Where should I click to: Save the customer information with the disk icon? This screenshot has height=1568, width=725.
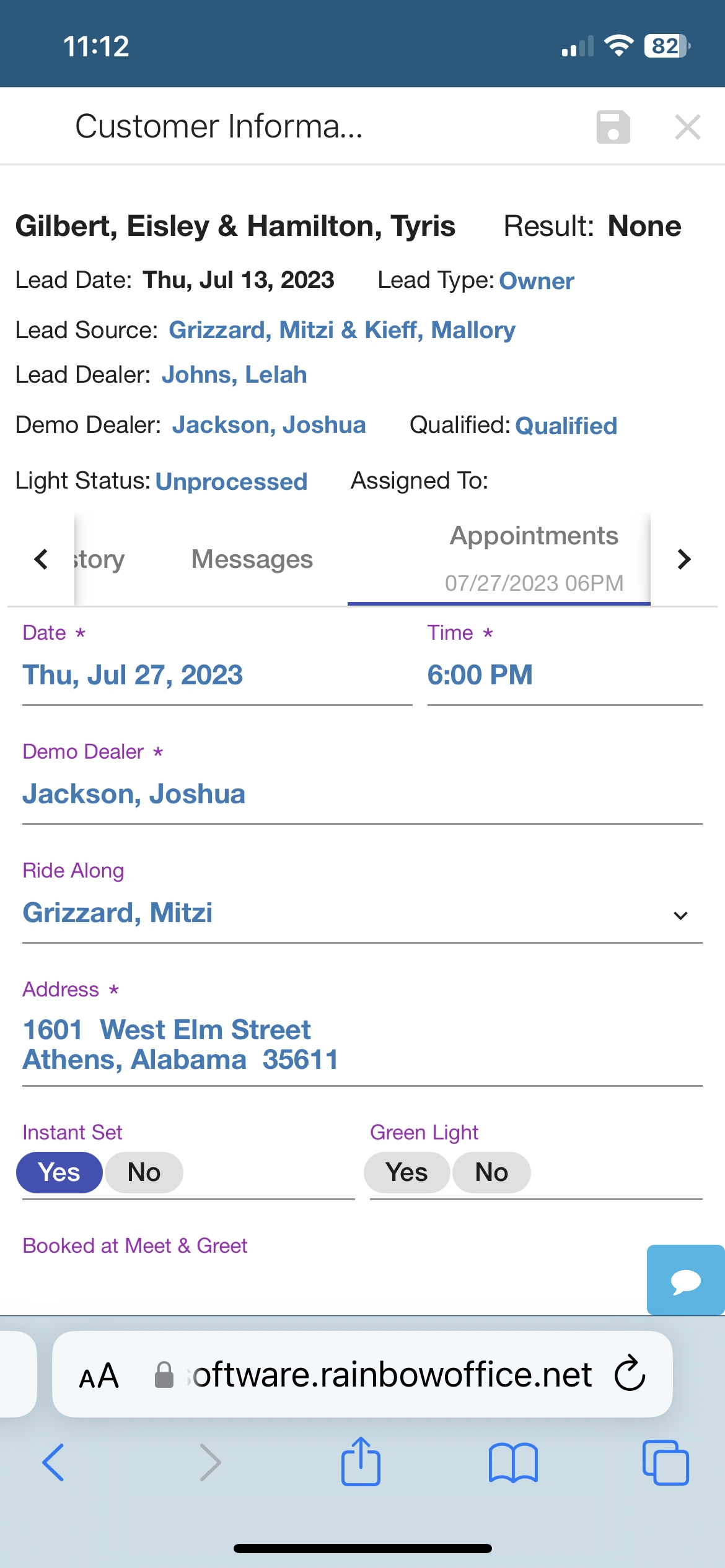pyautogui.click(x=613, y=127)
